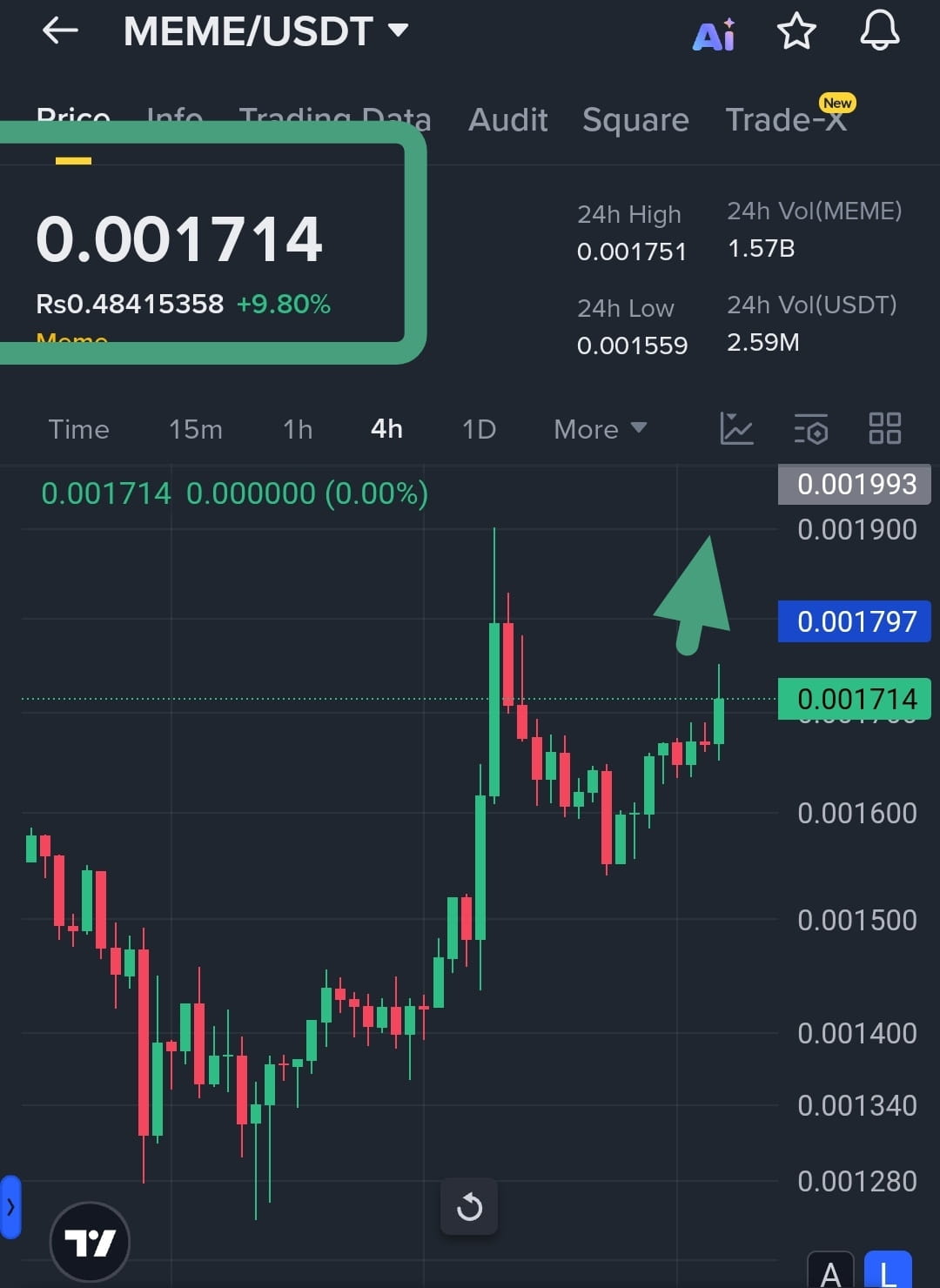Select the 1h chart interval
Image resolution: width=940 pixels, height=1288 pixels.
[x=298, y=429]
